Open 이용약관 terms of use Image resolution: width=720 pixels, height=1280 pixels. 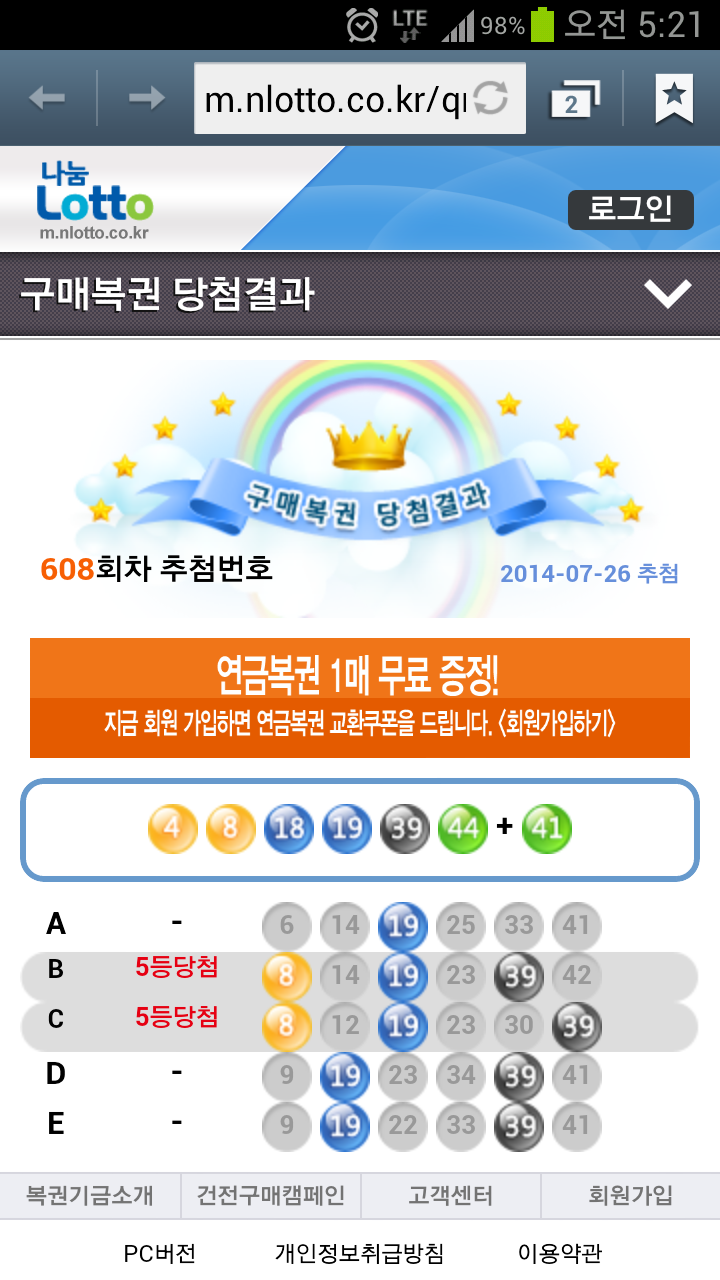pos(560,1253)
